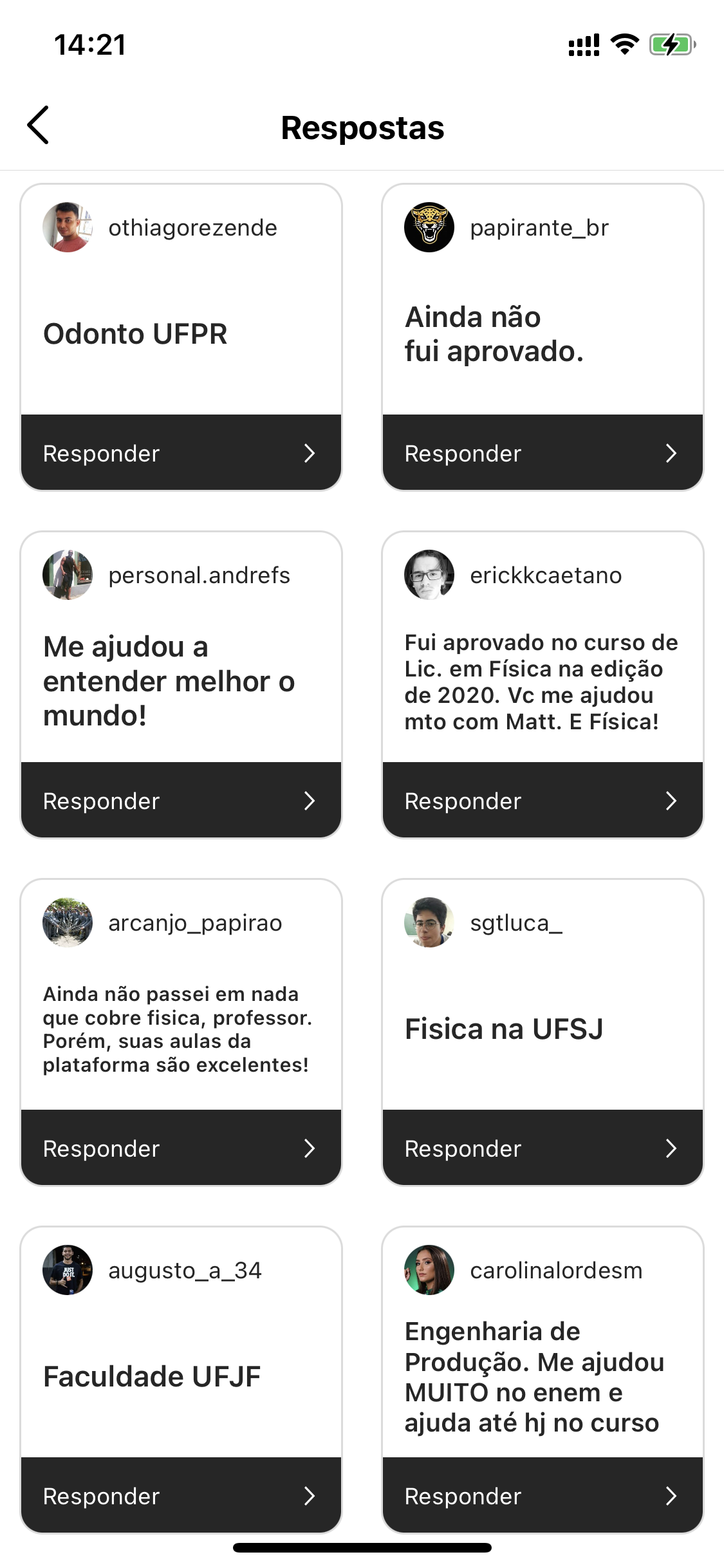View papirante_br's tiger avatar profile
The image size is (724, 1568).
click(429, 227)
